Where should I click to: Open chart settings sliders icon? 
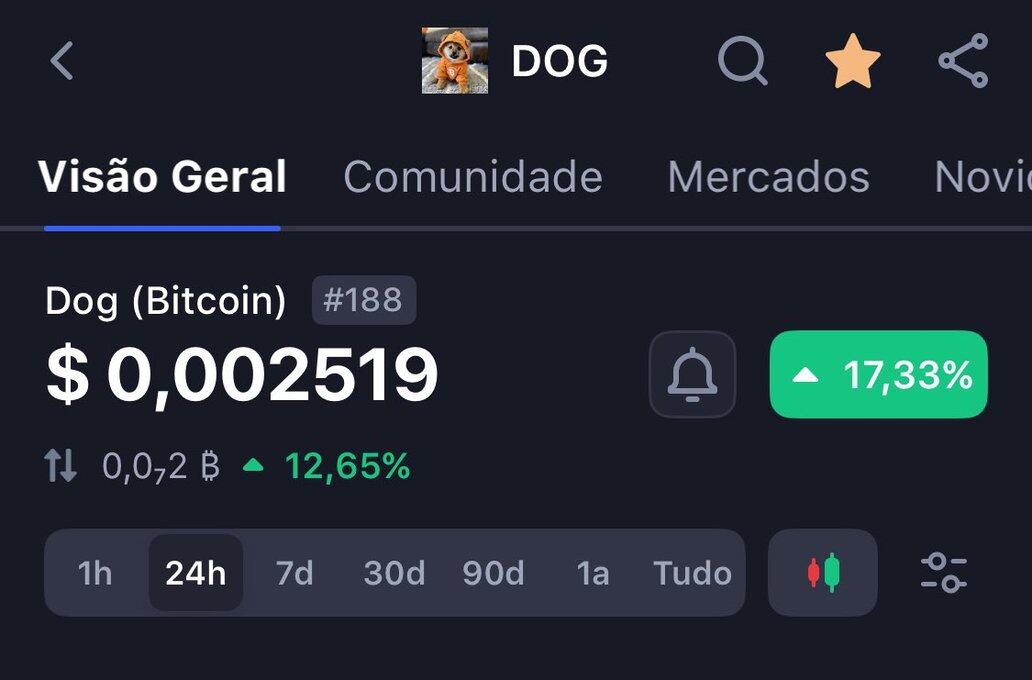(943, 573)
